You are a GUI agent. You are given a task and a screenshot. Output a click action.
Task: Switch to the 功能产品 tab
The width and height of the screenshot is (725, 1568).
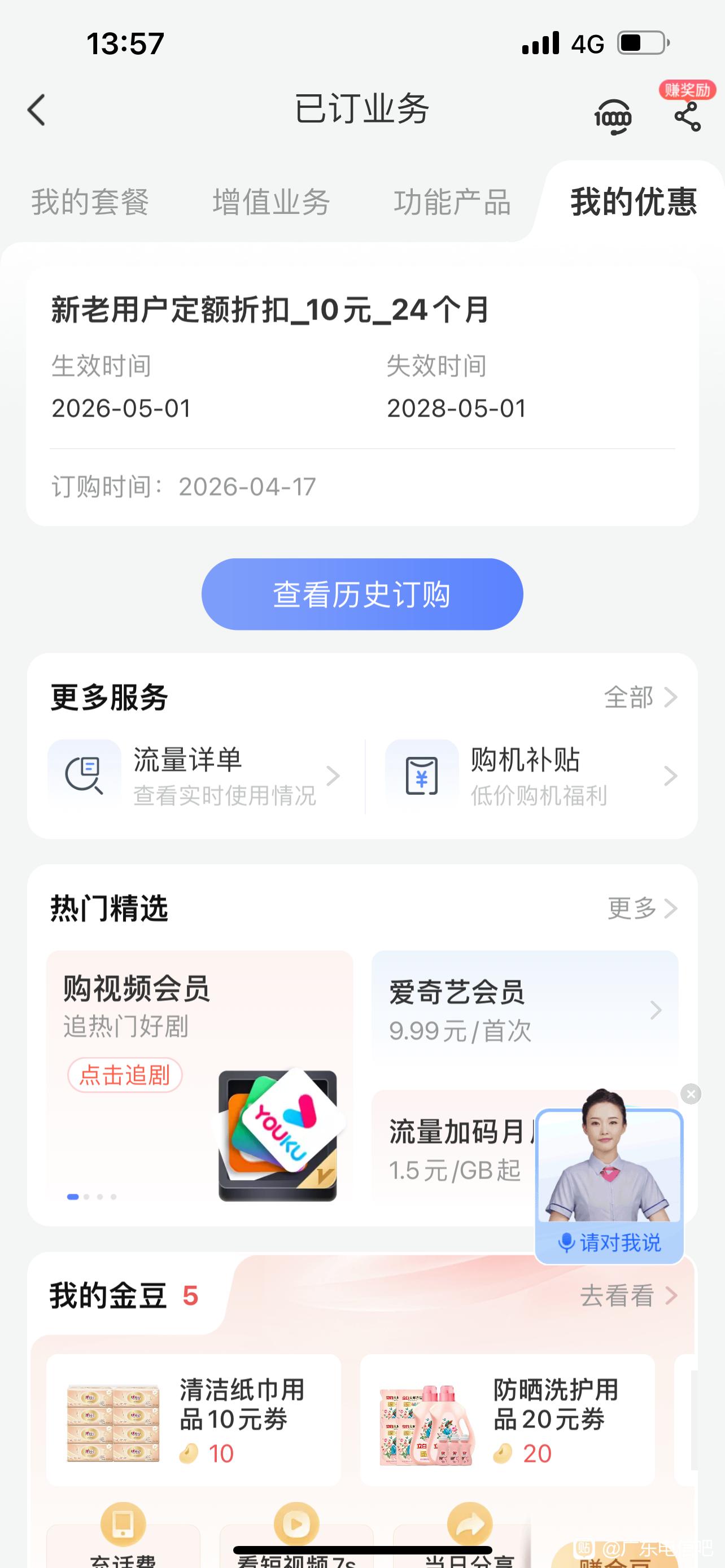tap(452, 202)
